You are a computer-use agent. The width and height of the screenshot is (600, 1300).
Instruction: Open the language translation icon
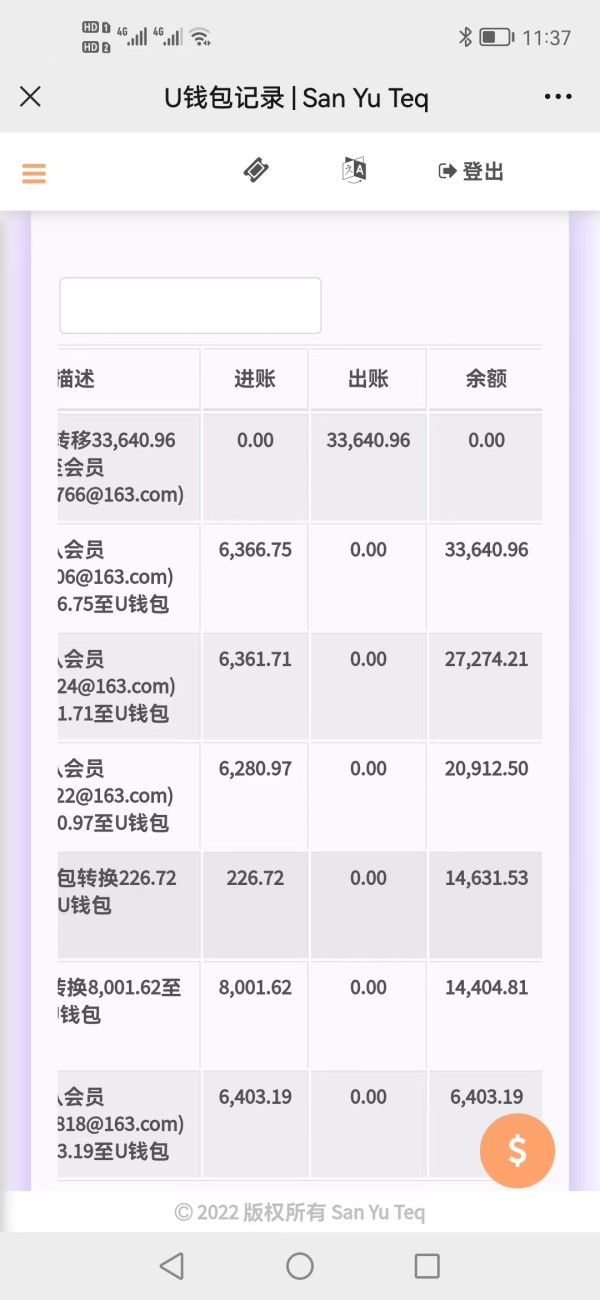354,171
